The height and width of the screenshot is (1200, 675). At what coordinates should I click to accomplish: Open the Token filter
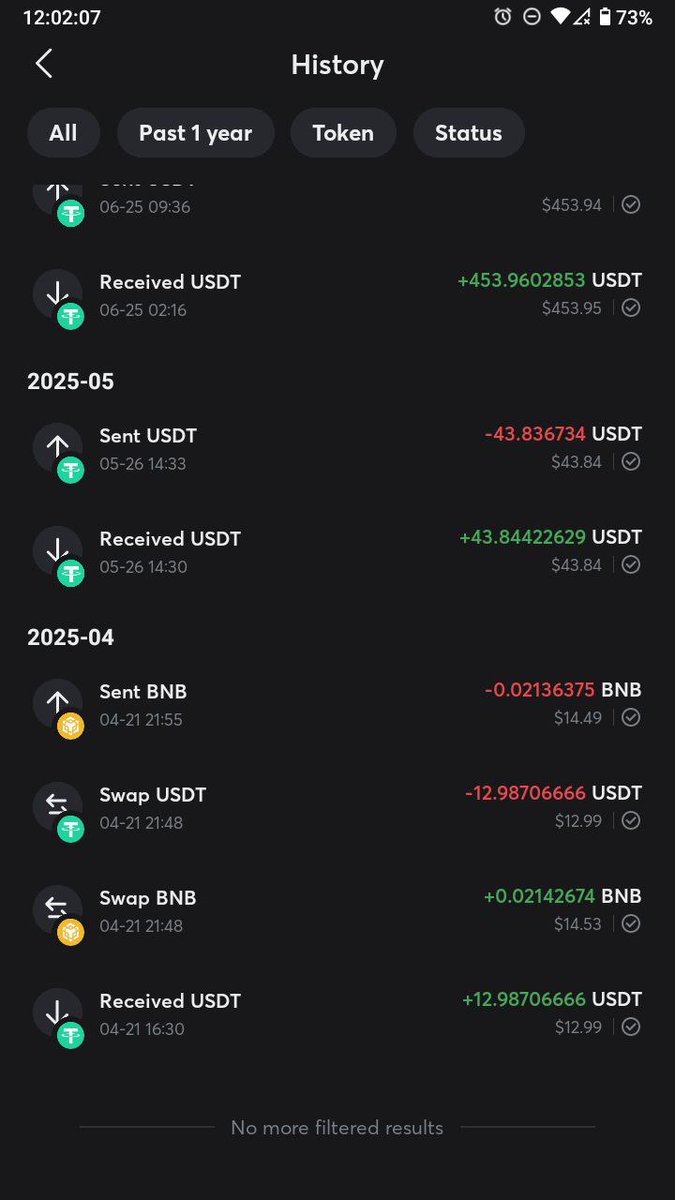tap(343, 133)
